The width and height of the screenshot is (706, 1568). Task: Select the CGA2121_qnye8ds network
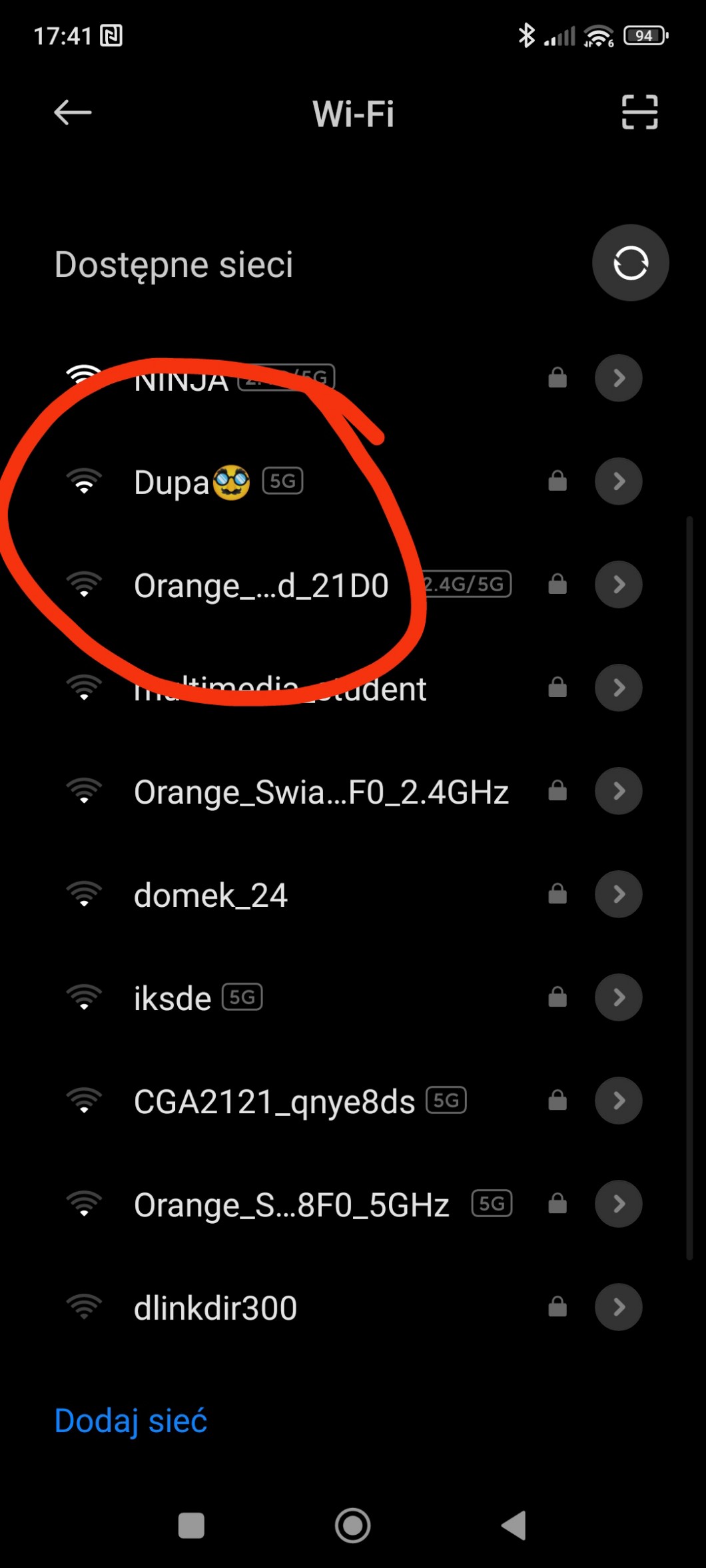click(274, 1102)
